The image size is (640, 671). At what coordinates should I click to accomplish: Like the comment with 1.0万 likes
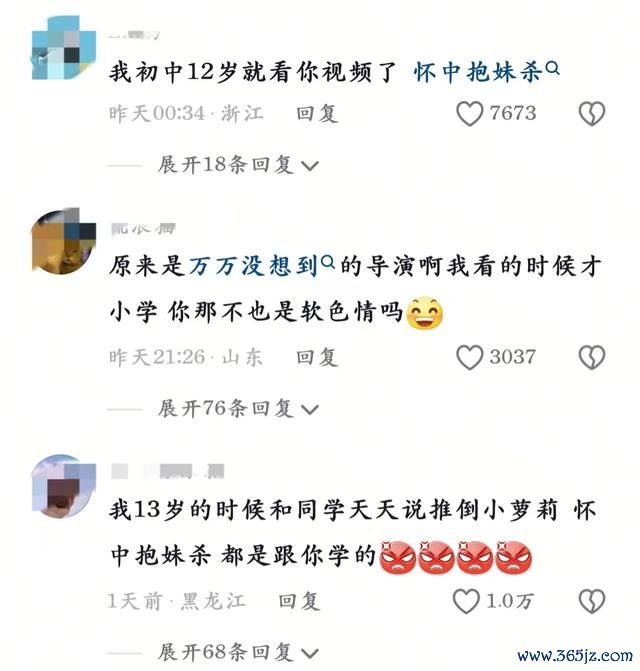tap(466, 601)
